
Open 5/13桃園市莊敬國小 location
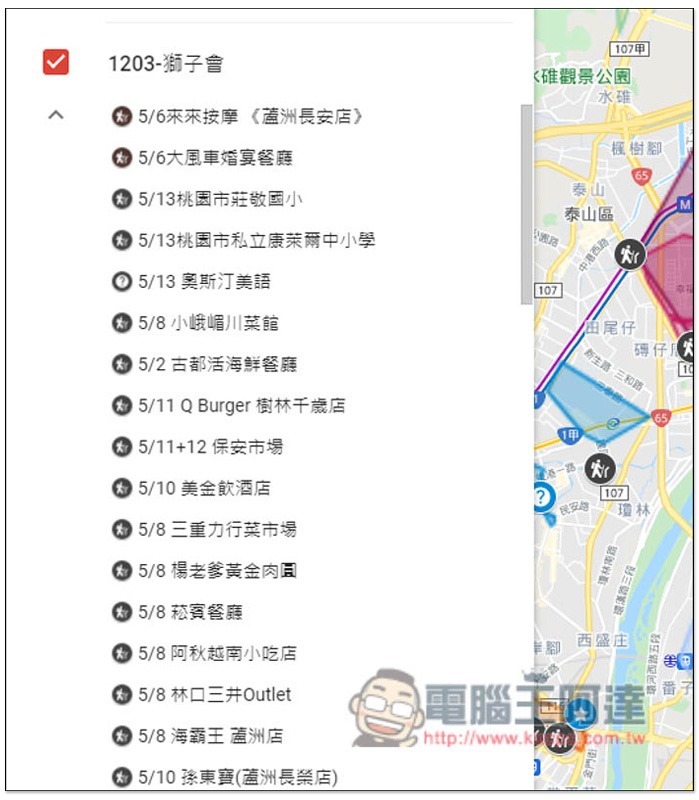(x=220, y=199)
